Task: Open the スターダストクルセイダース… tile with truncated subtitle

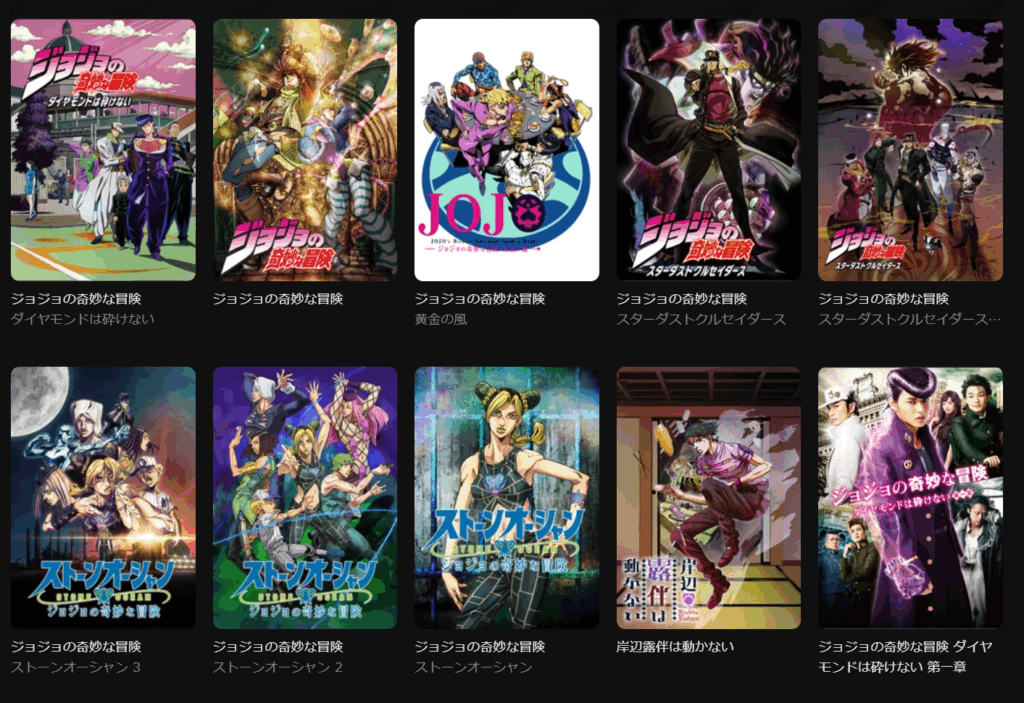Action: coord(910,150)
